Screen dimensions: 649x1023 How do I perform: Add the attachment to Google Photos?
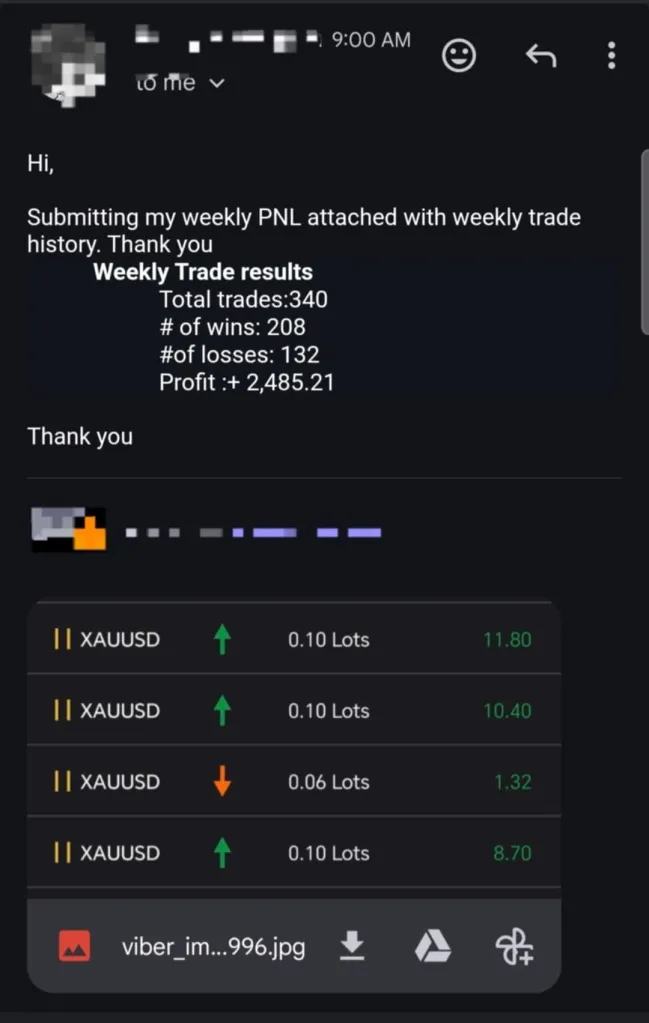pyautogui.click(x=514, y=945)
